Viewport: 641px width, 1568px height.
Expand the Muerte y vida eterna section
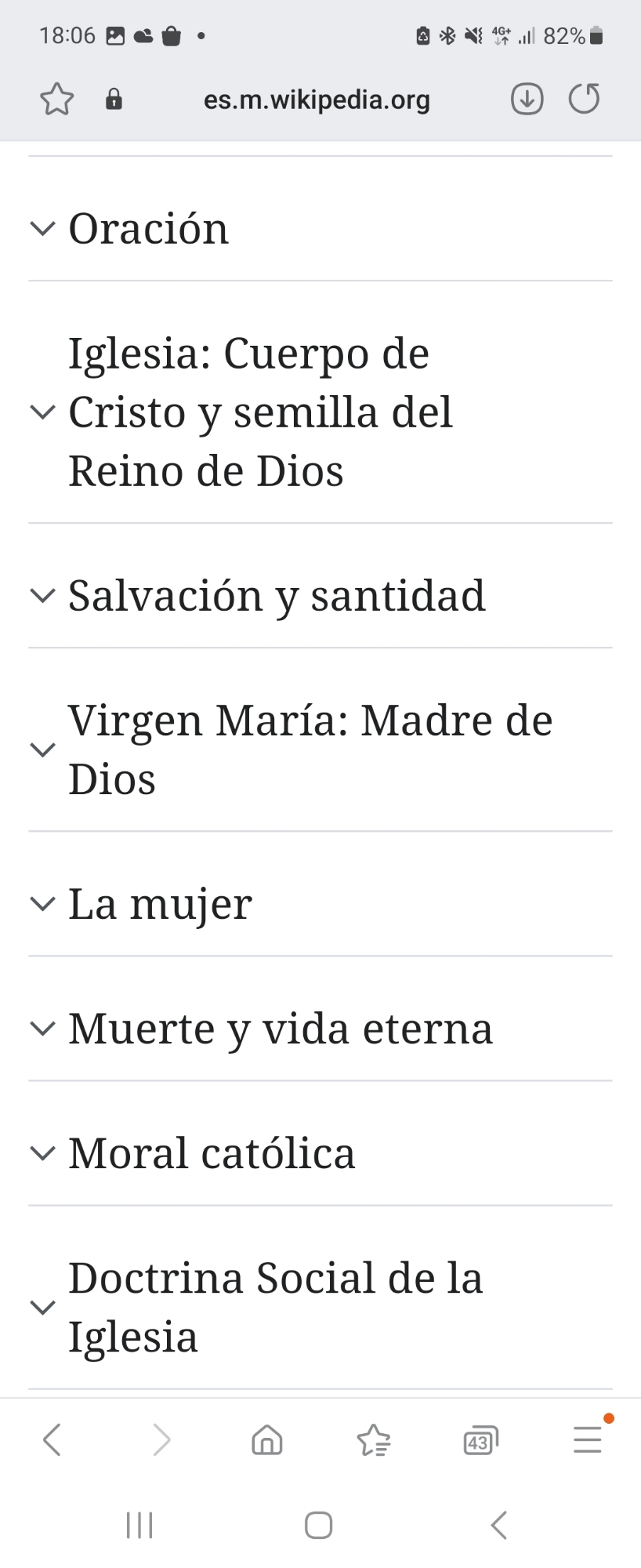pos(280,1028)
